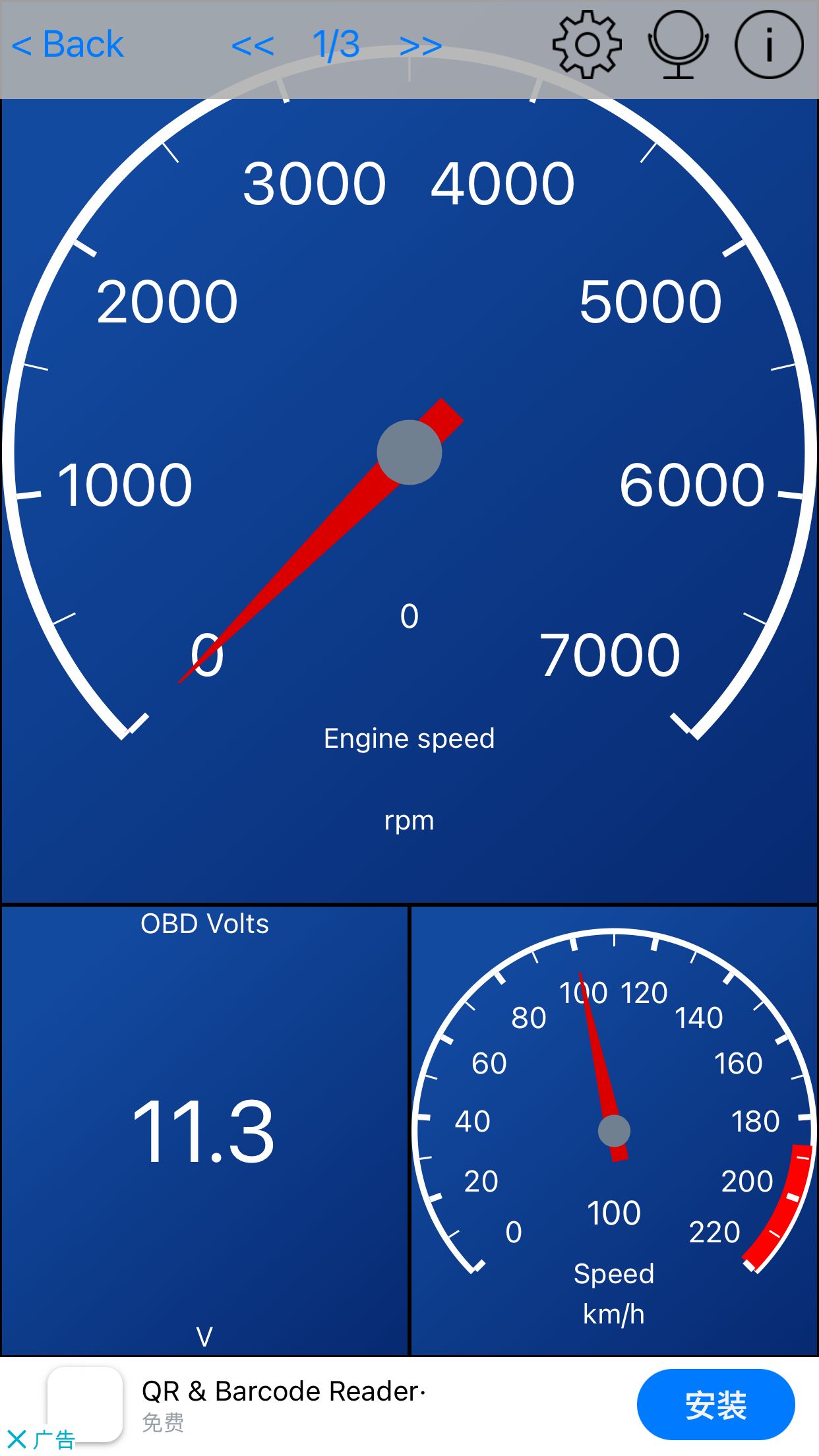Open the QR & Barcode Reader ad
This screenshot has width=819, height=1456.
284,1391
